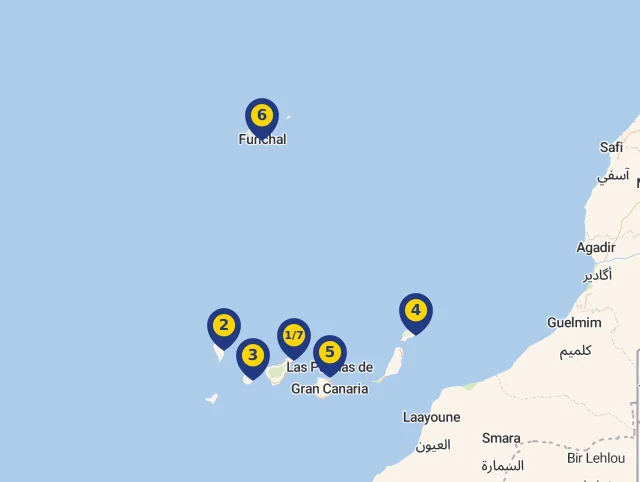
Task: Tap map marker number 2
Action: coord(223,326)
